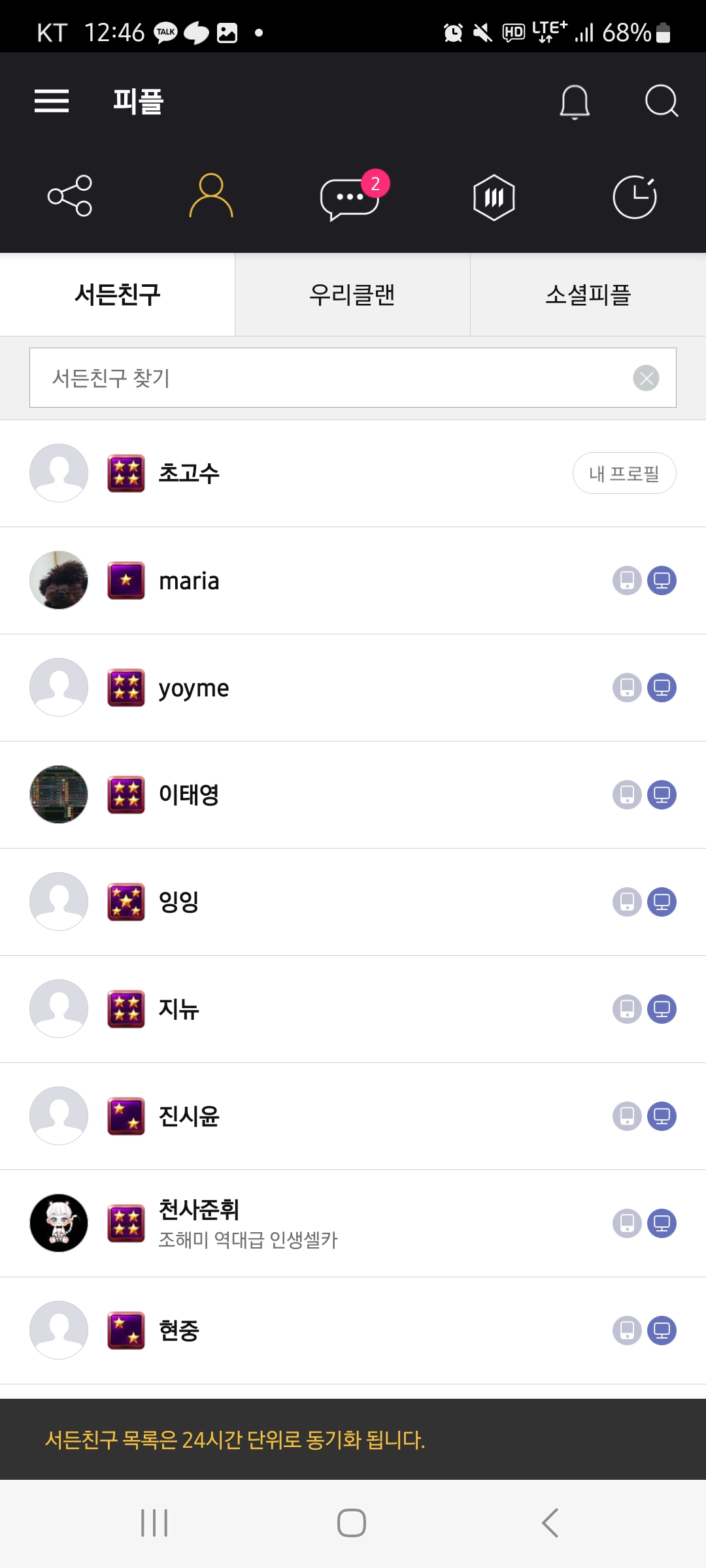Image resolution: width=706 pixels, height=1568 pixels.
Task: Go back with the system back button
Action: click(x=550, y=1523)
